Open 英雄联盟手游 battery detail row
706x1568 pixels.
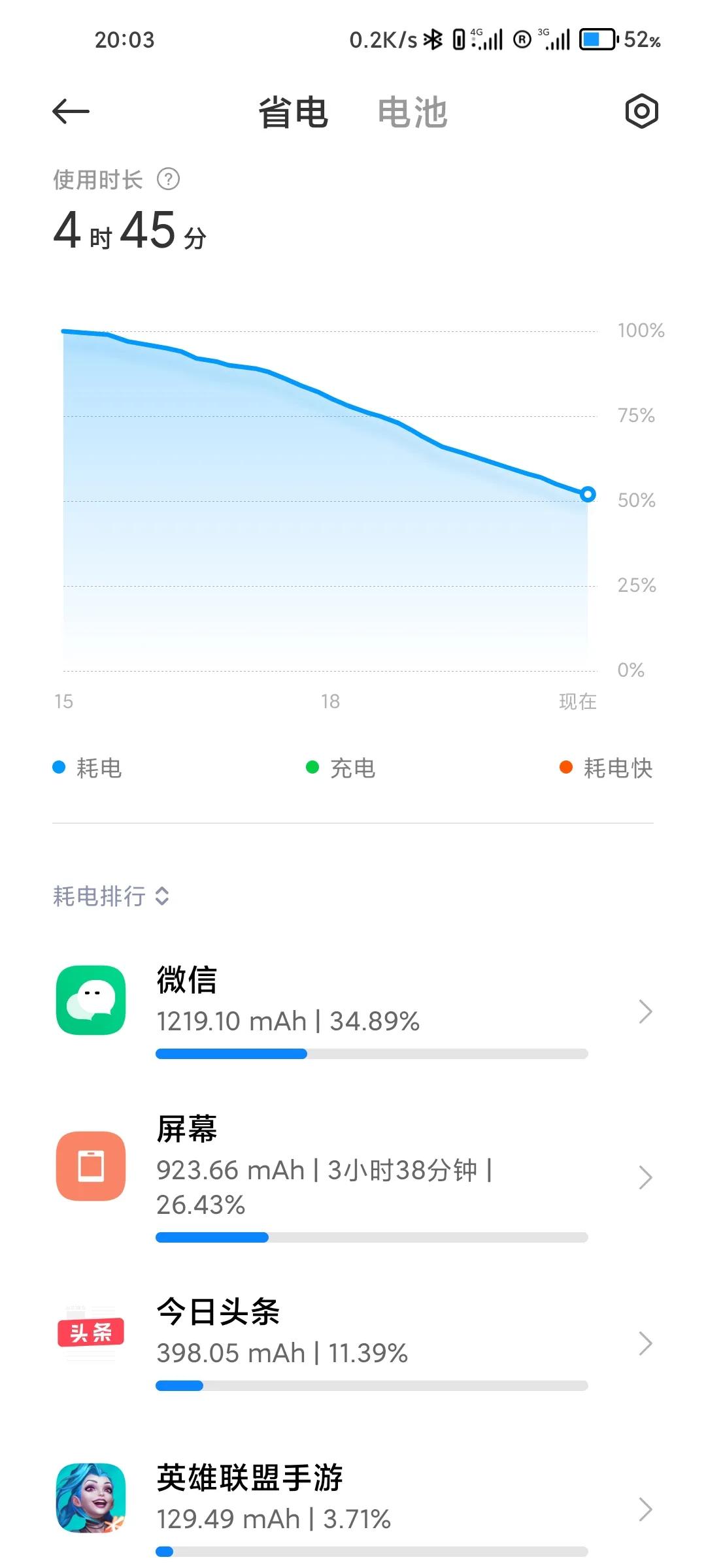tap(646, 1509)
